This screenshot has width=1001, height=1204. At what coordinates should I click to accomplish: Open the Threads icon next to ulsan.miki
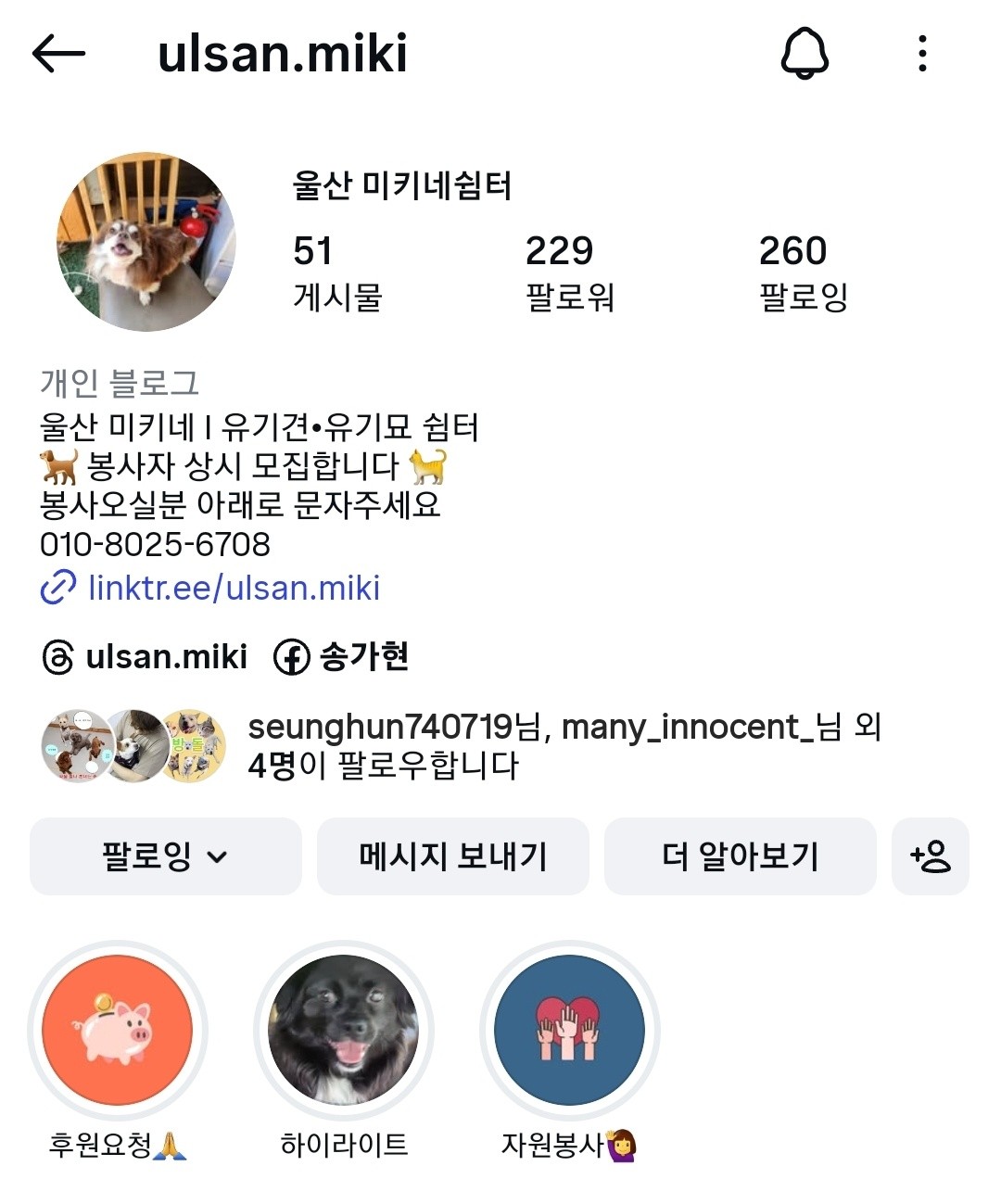point(56,657)
